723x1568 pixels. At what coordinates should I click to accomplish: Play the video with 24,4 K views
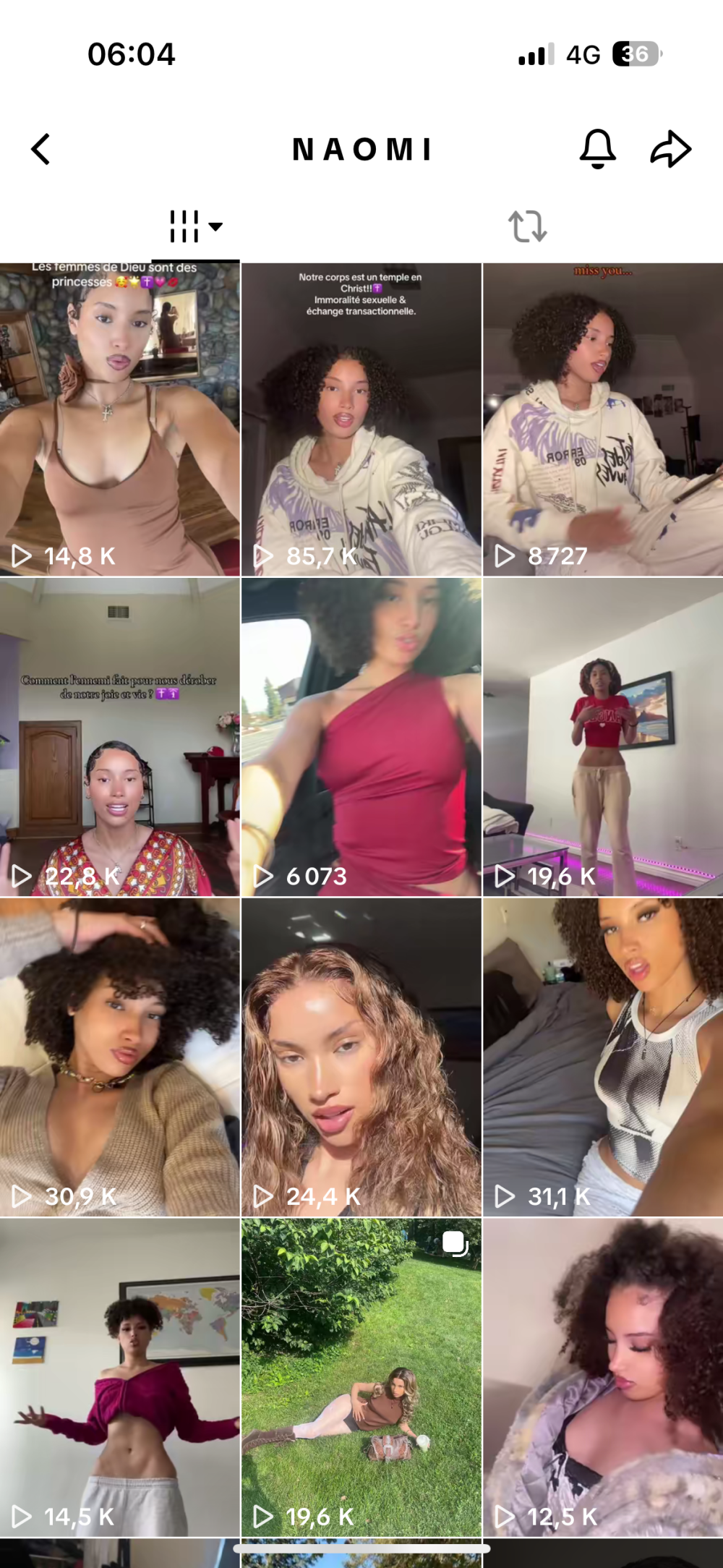(361, 1057)
